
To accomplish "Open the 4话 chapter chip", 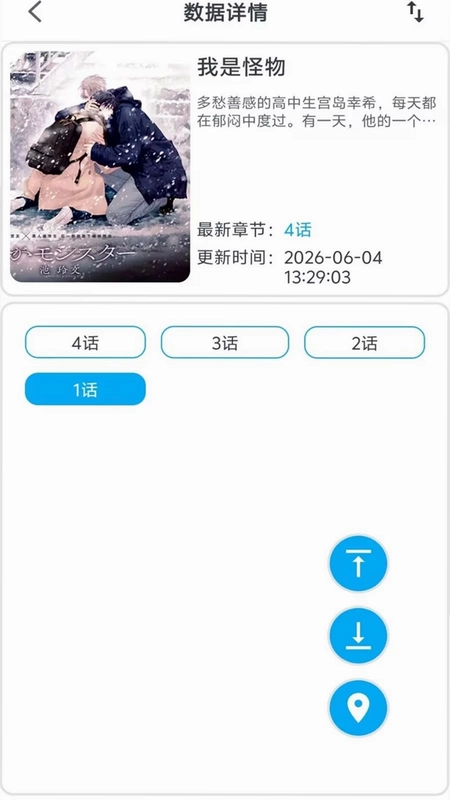I will point(85,342).
